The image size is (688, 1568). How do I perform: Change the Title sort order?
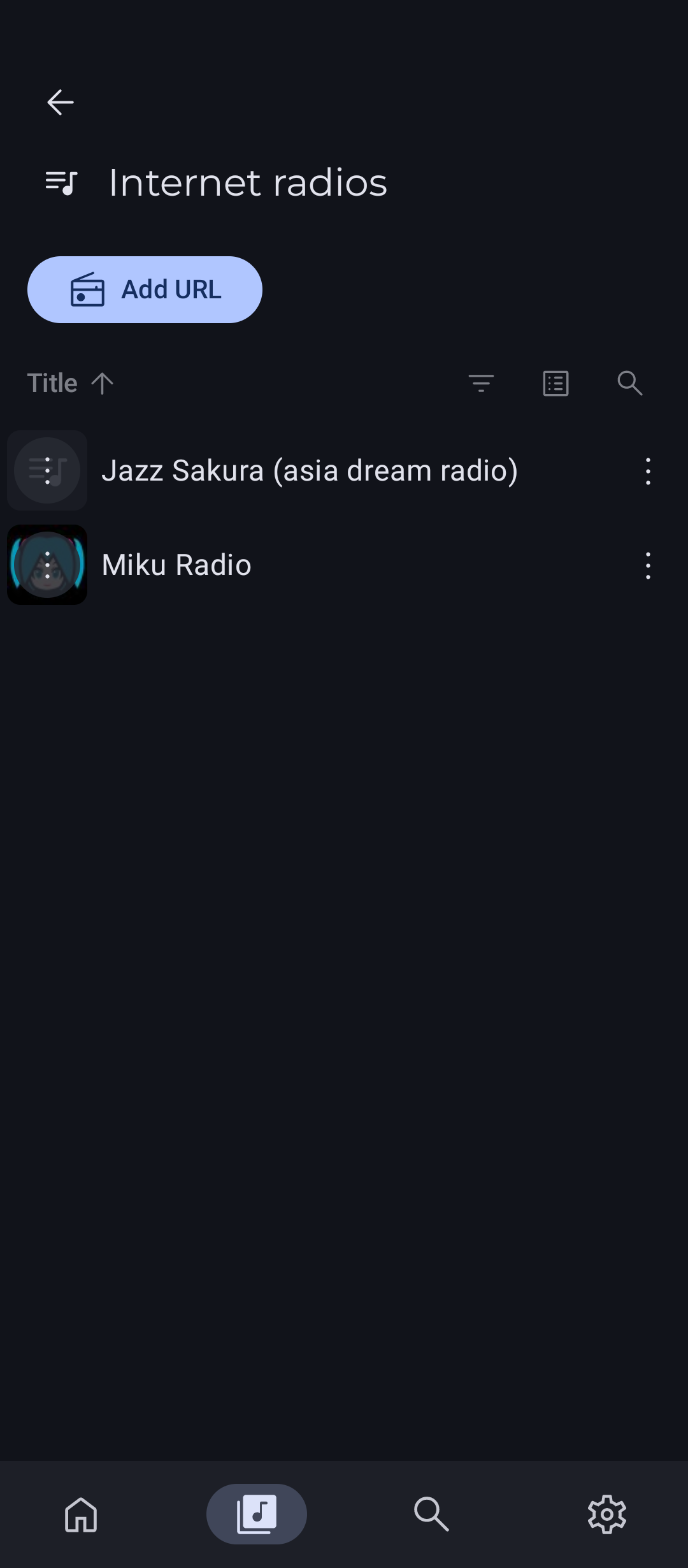pyautogui.click(x=70, y=383)
